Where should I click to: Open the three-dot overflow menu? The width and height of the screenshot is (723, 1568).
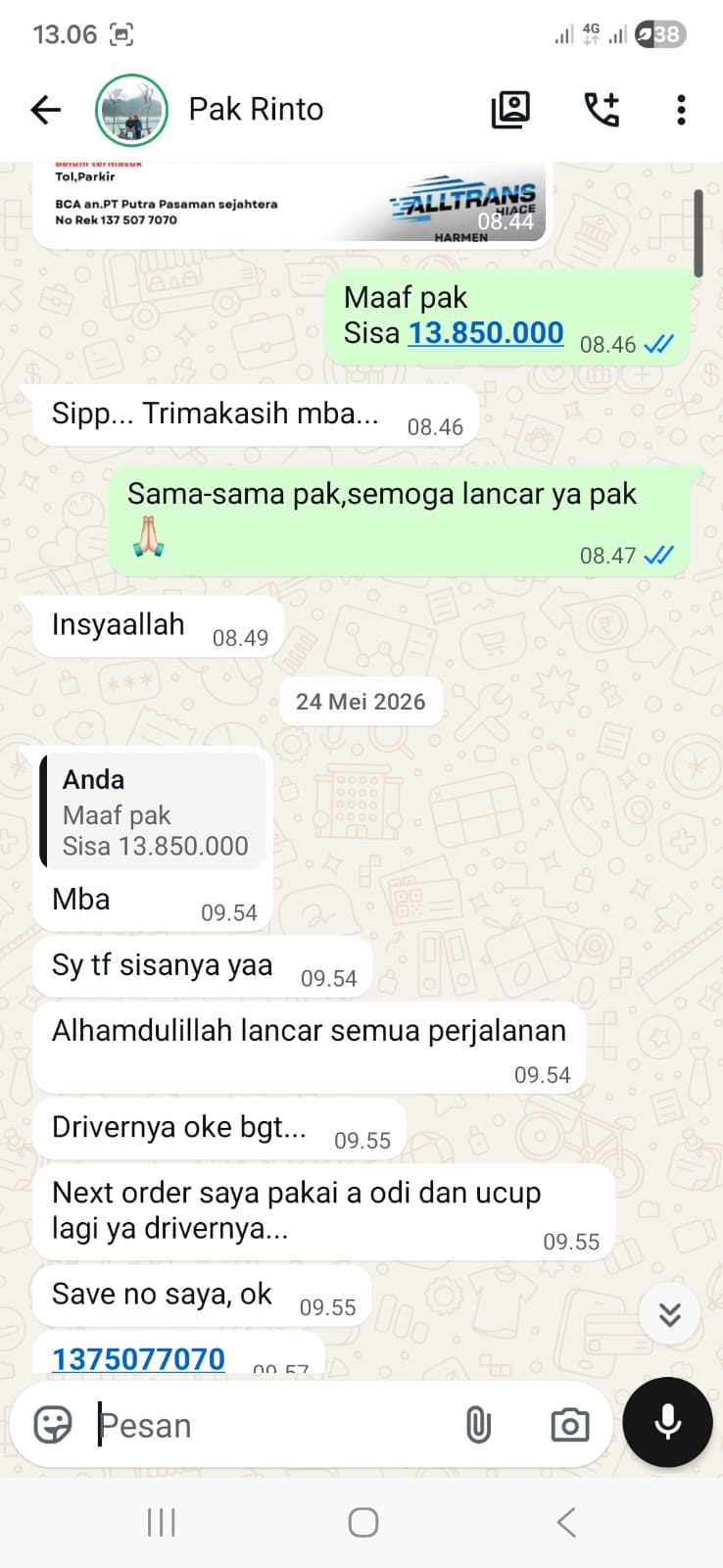681,110
